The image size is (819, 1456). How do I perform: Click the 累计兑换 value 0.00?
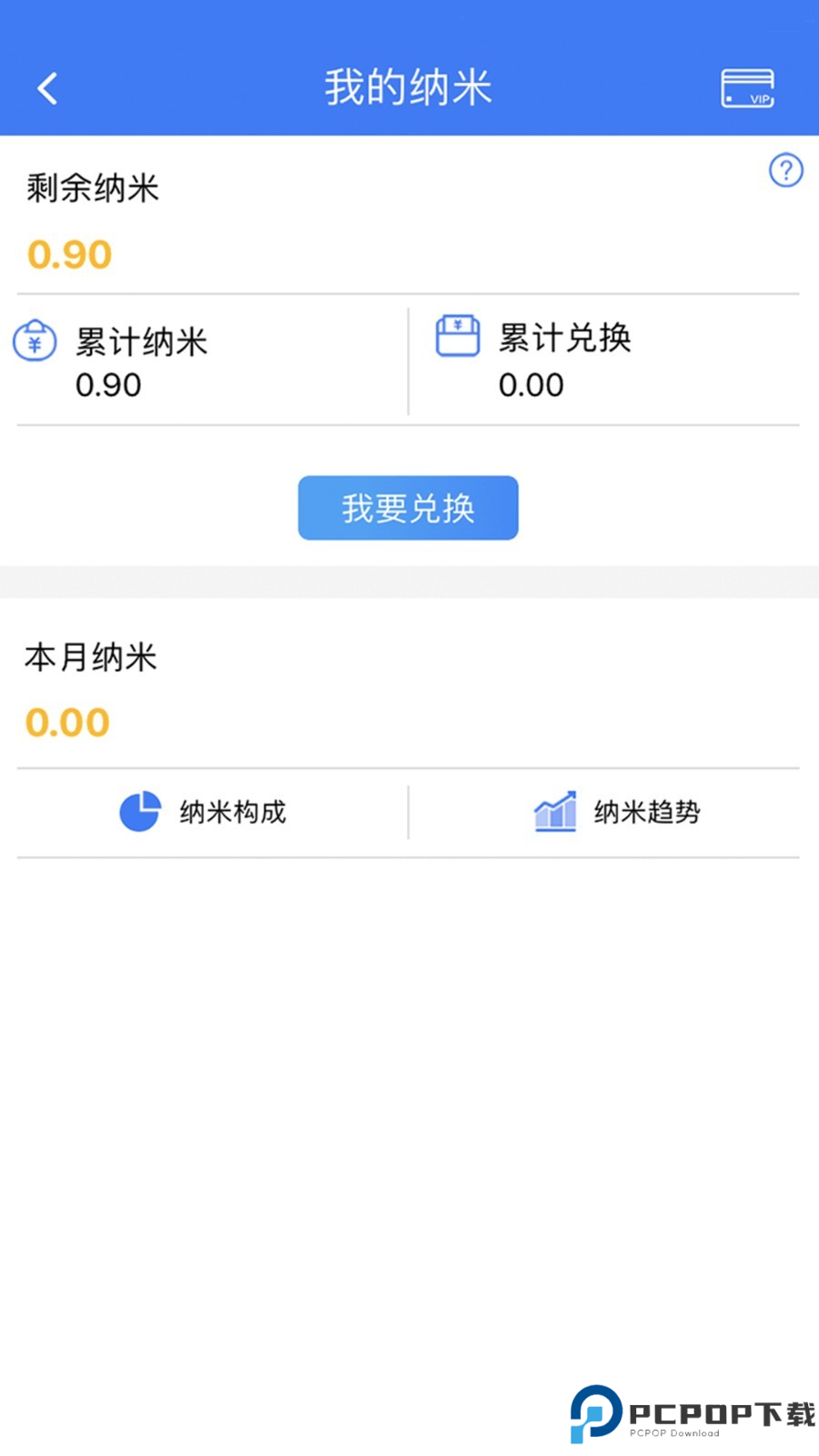[531, 384]
